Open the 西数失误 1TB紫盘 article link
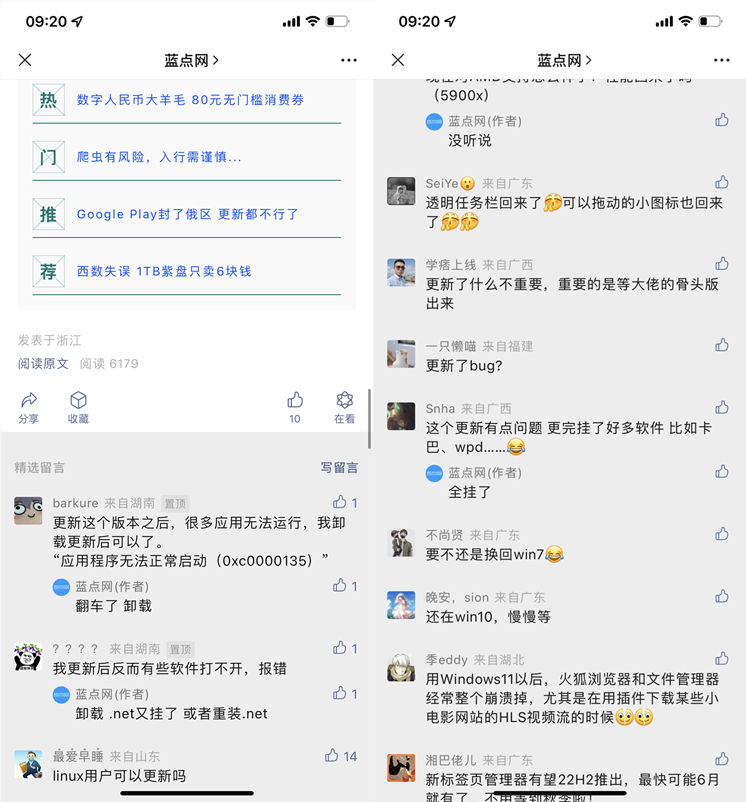The image size is (746, 802). point(164,271)
